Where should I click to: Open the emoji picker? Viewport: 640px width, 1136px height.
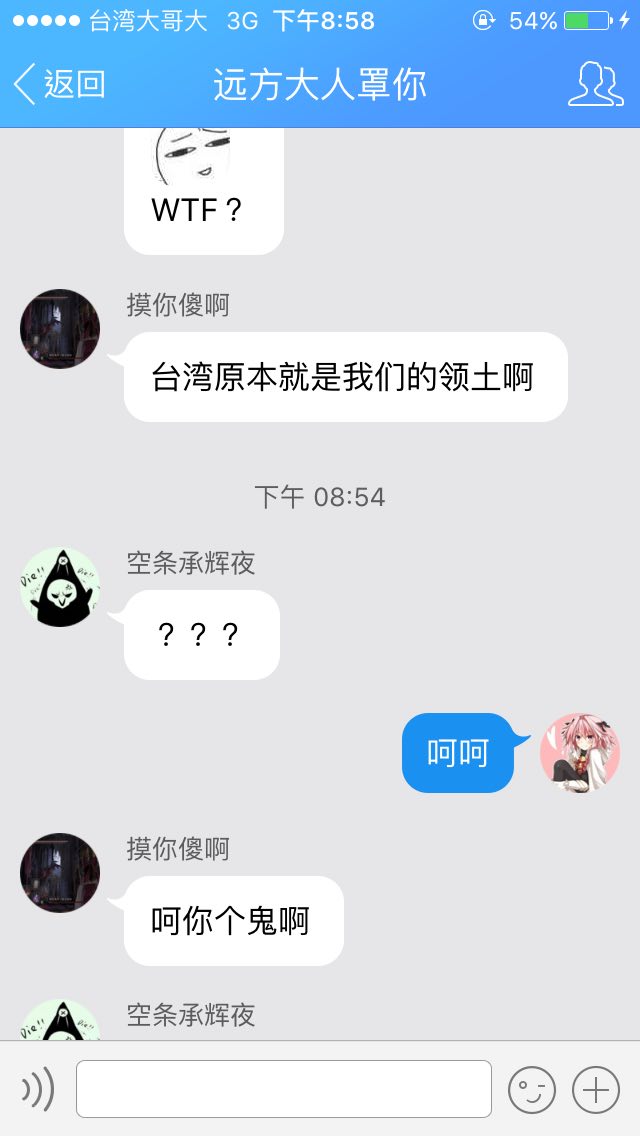(x=532, y=1089)
